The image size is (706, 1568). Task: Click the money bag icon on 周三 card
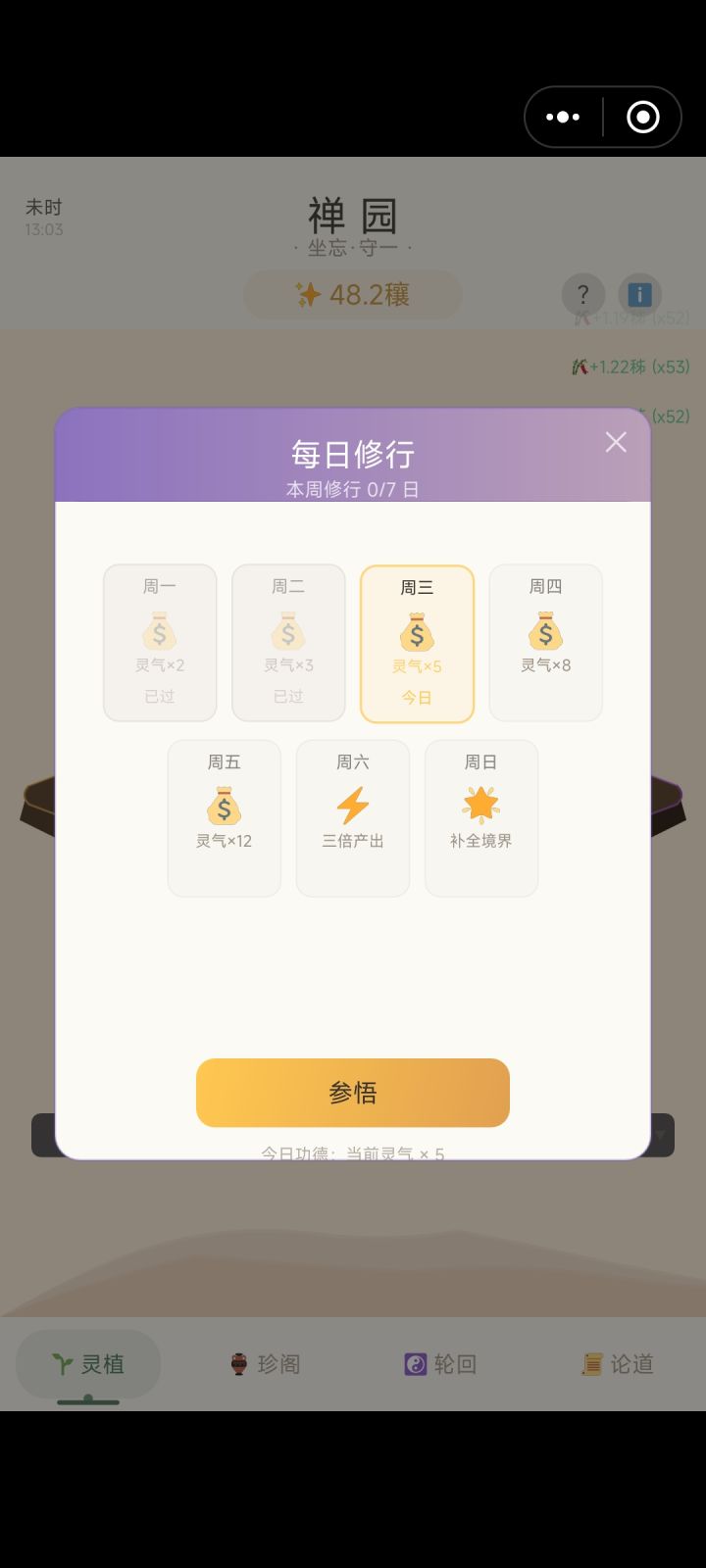[x=418, y=632]
